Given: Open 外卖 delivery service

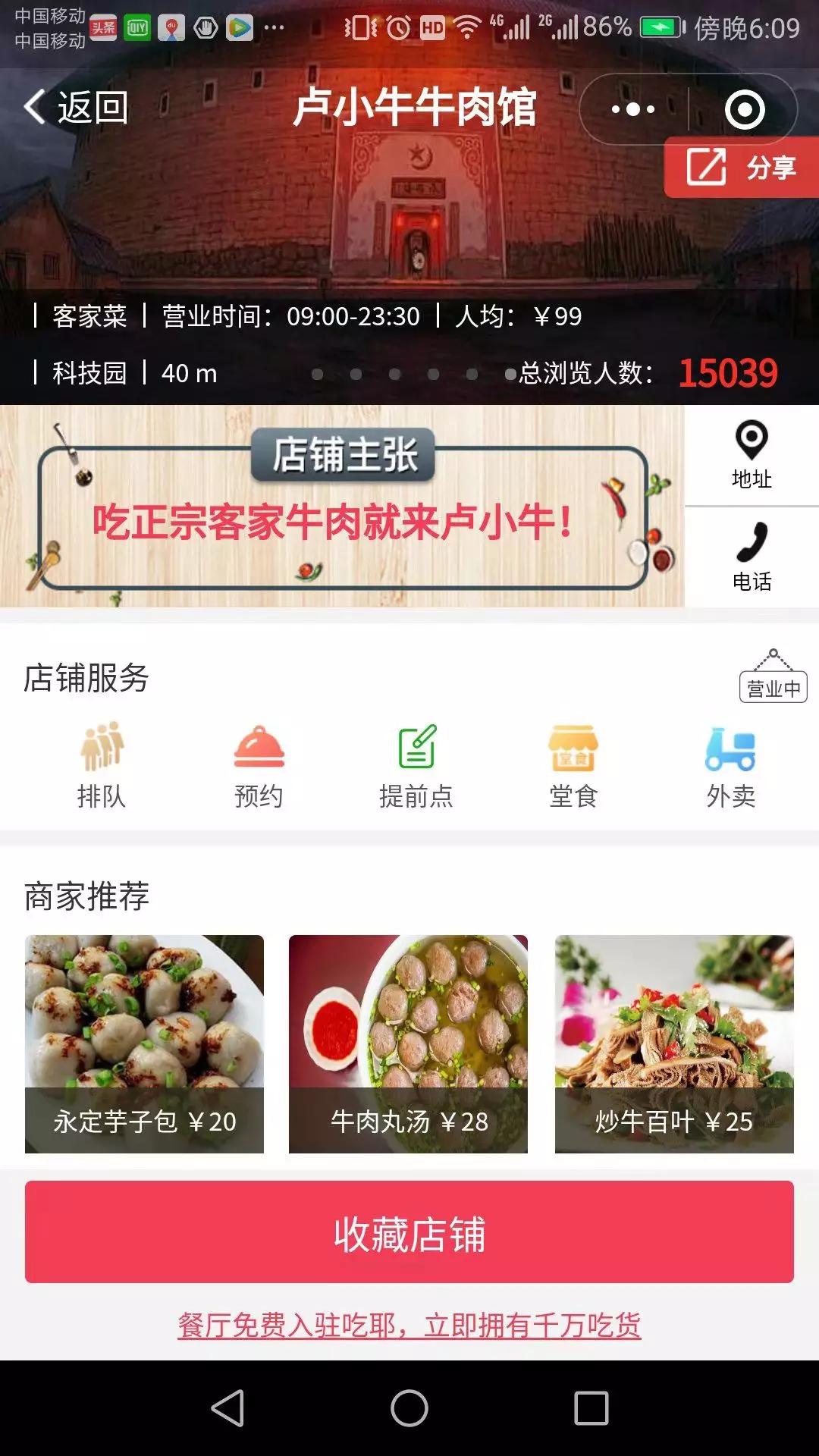Looking at the screenshot, I should [730, 764].
